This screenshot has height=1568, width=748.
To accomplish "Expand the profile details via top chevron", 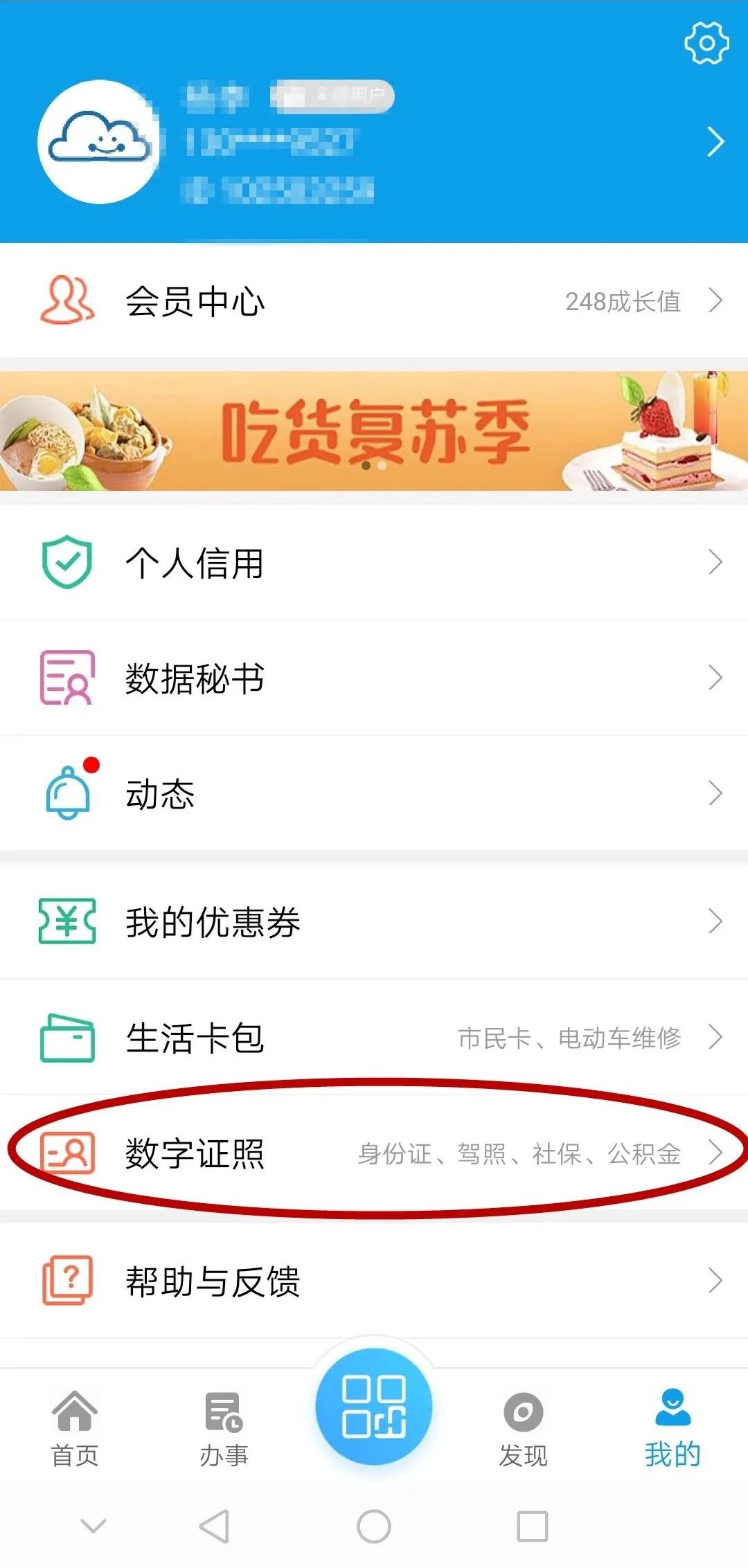I will coord(717,141).
